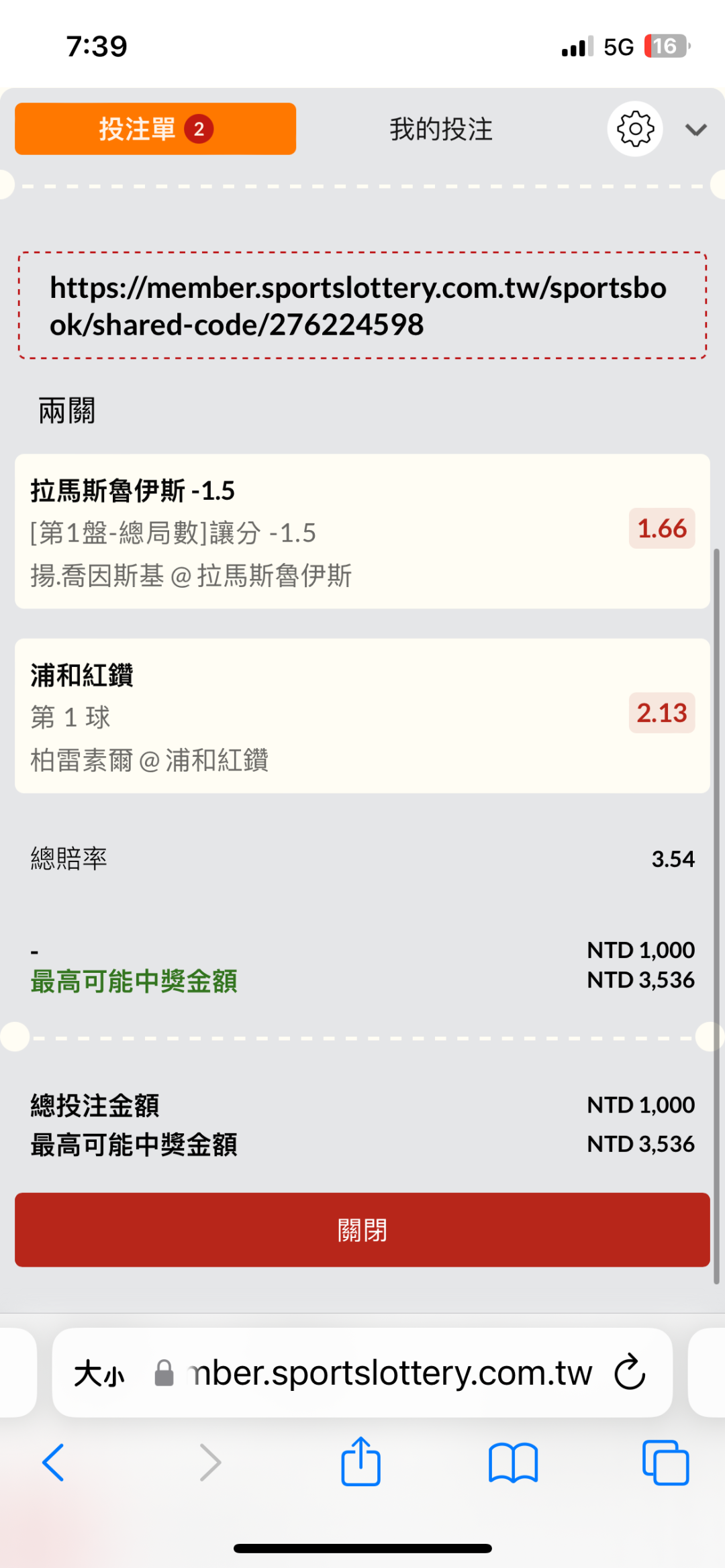The image size is (725, 1568).
Task: Switch to the 我的投注 tab
Action: pos(441,129)
